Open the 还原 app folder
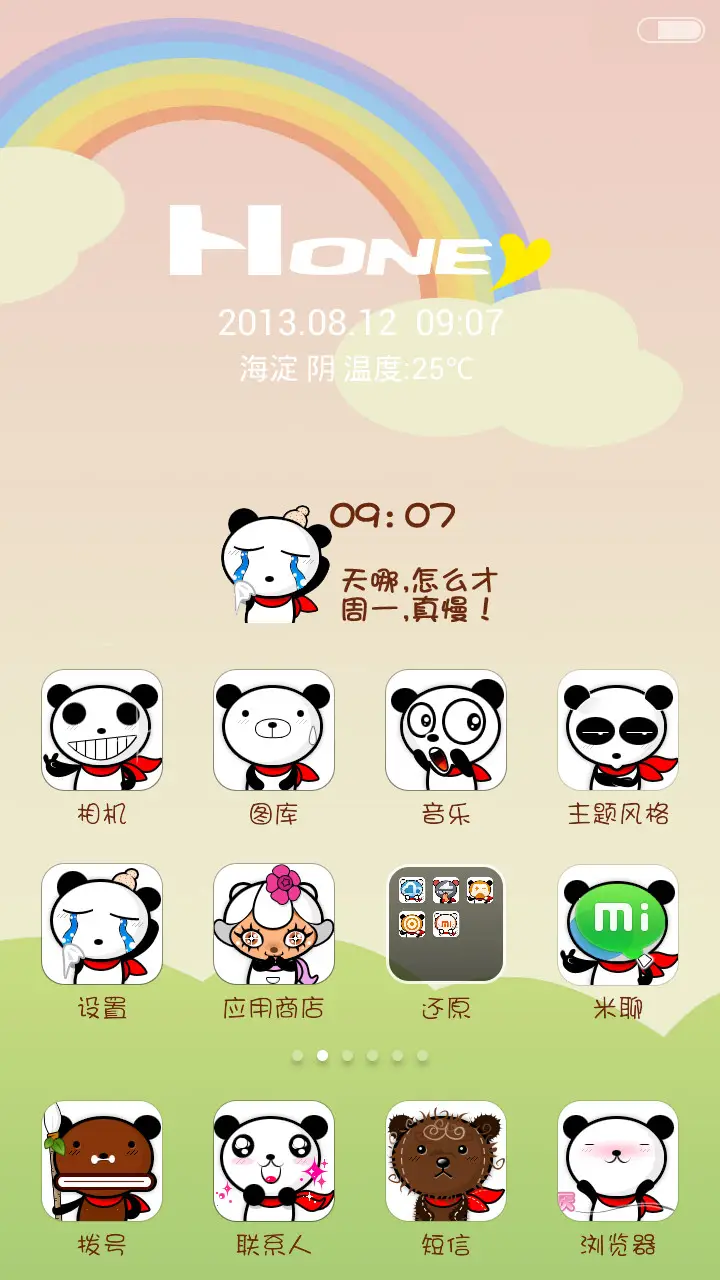Screen dimensions: 720x1280 click(x=446, y=925)
